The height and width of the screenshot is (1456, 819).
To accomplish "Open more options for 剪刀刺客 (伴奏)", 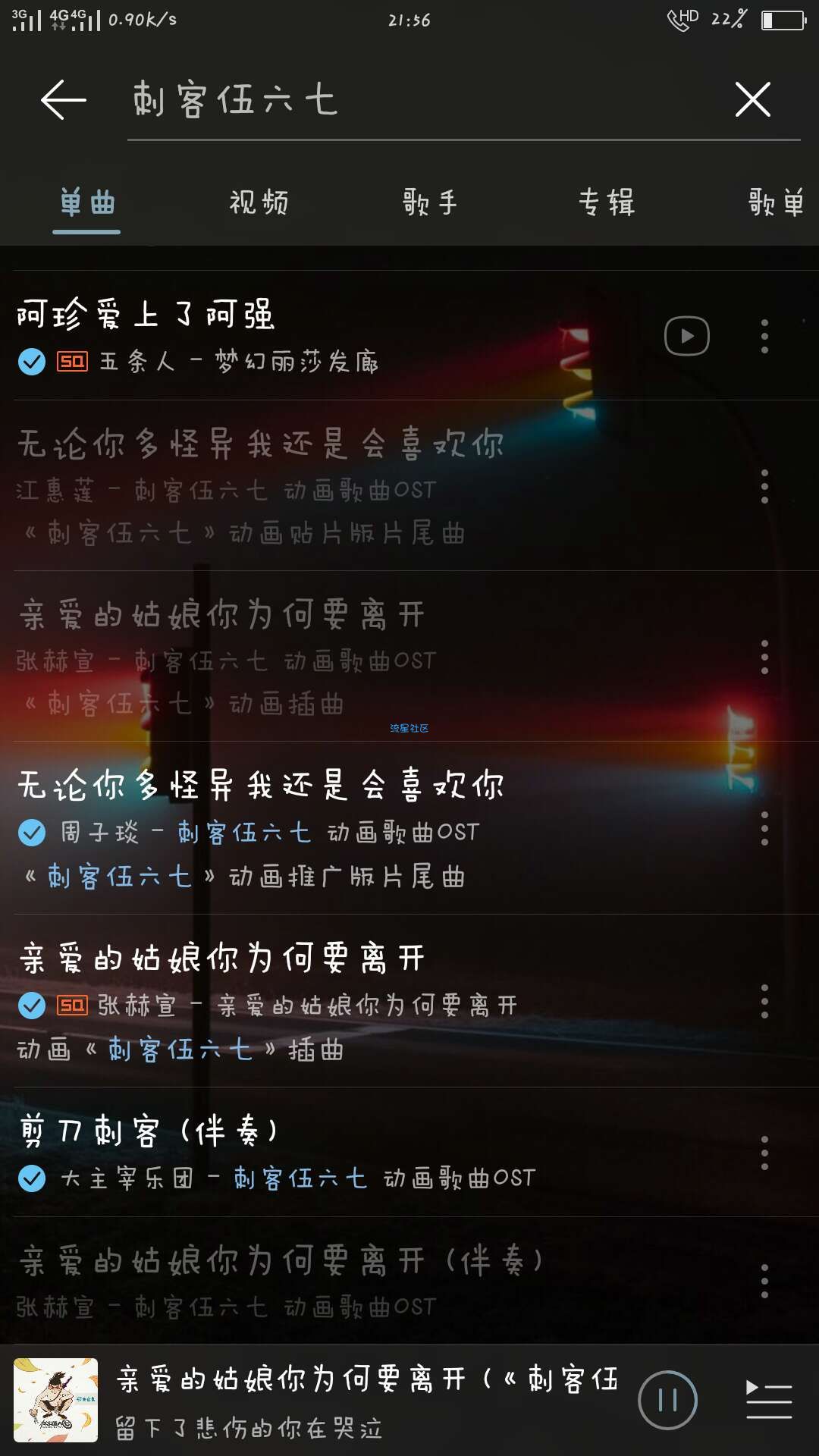I will click(x=764, y=1153).
